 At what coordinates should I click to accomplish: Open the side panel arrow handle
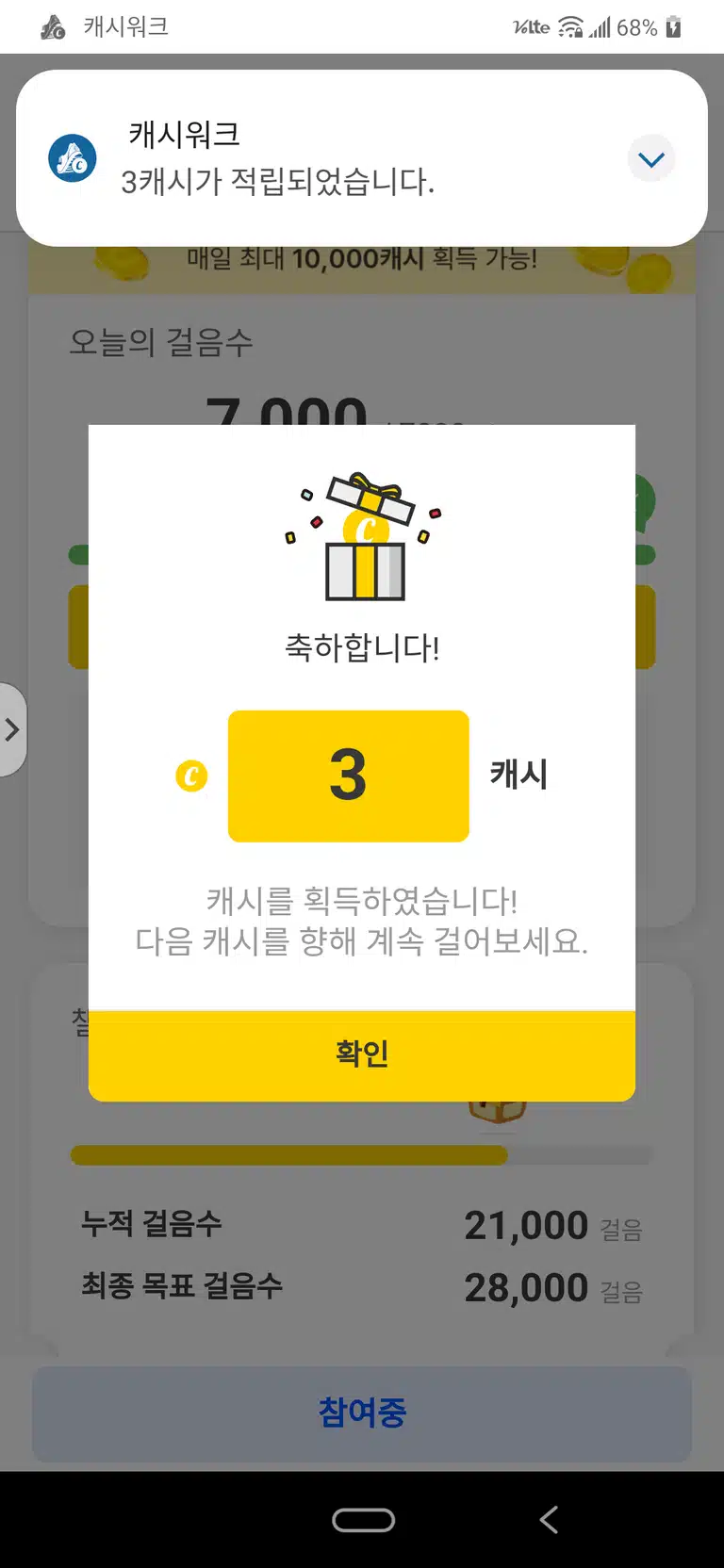(x=12, y=729)
